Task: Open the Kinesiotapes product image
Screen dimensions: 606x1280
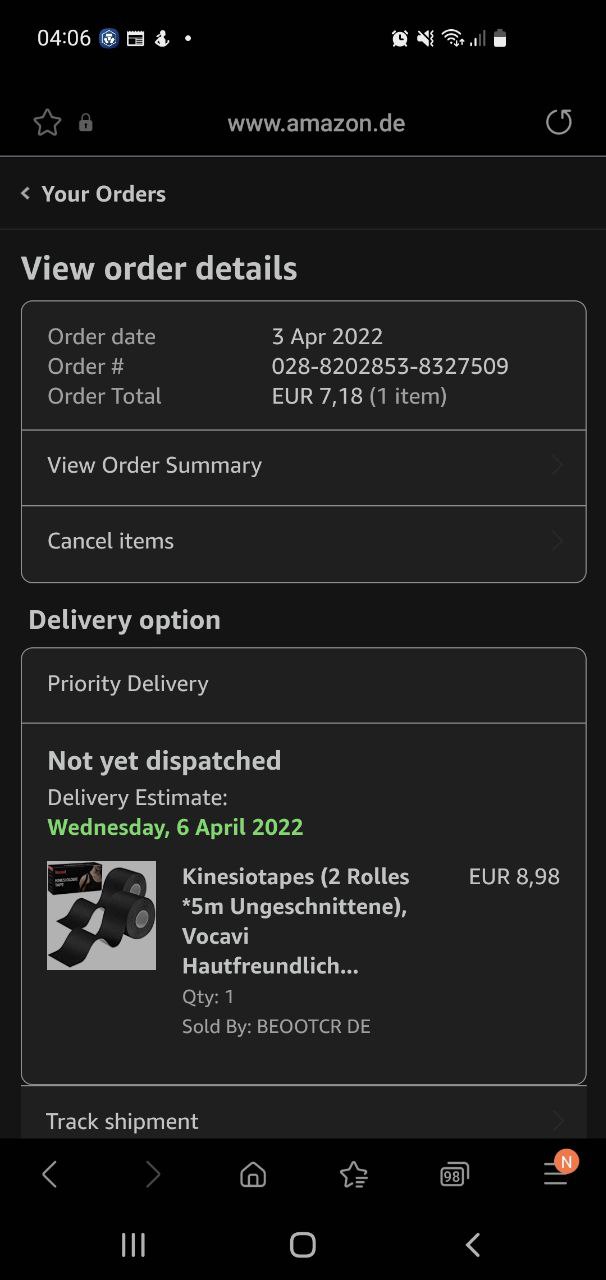Action: click(x=101, y=915)
